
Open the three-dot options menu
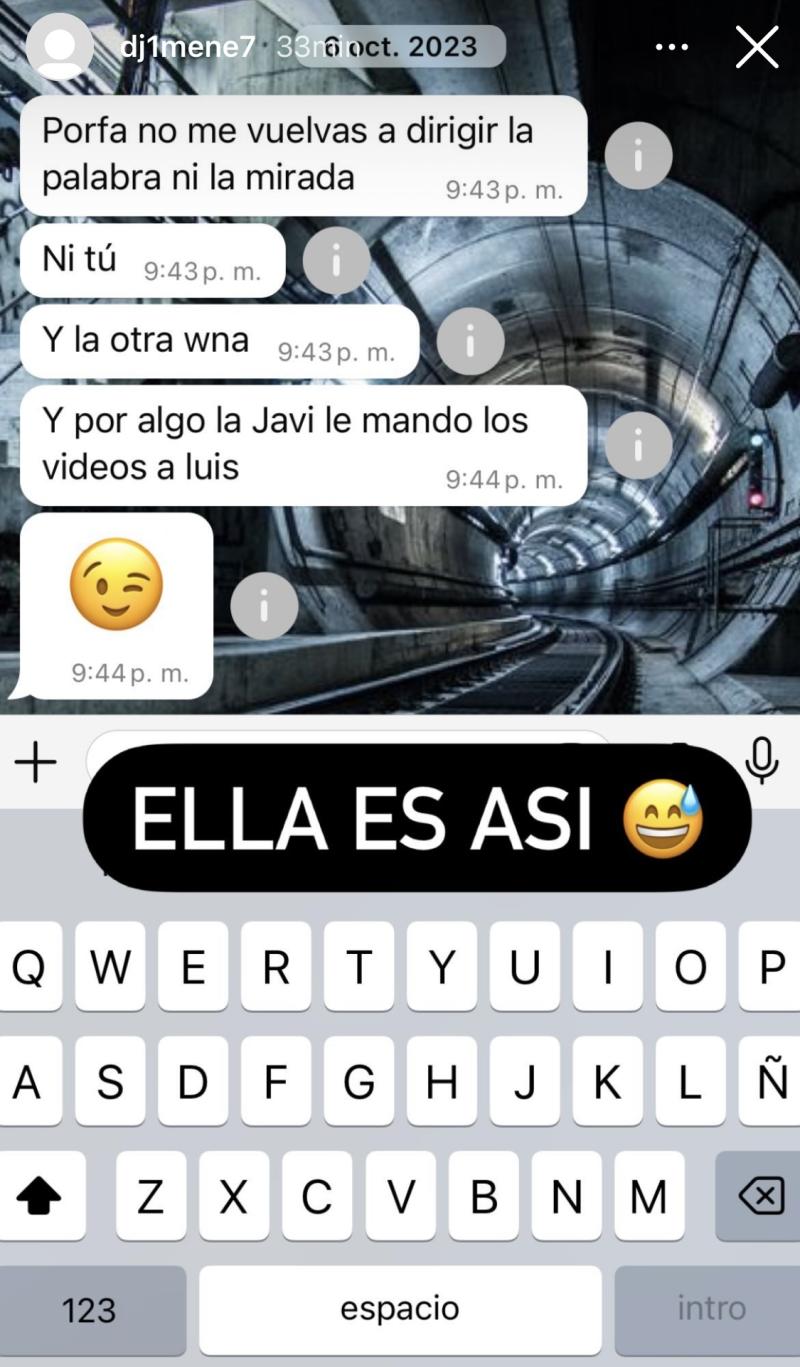[672, 46]
